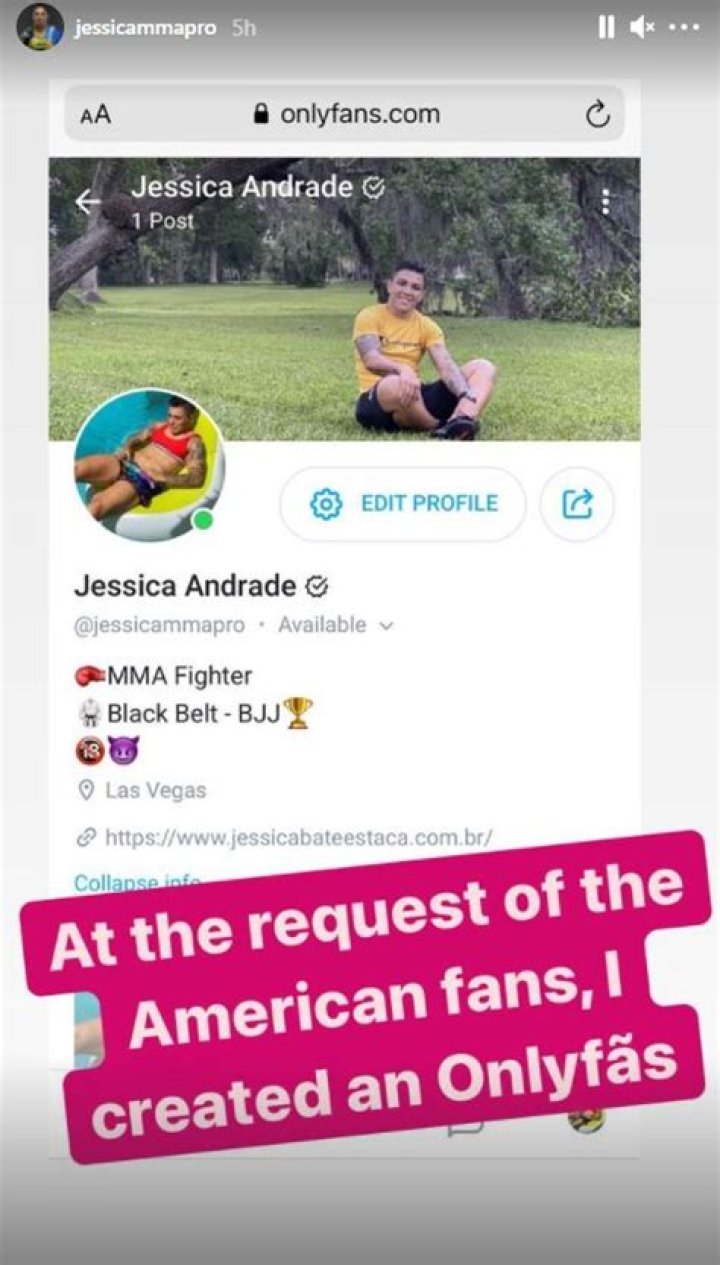Refresh the page with the reload icon
Viewport: 720px width, 1265px height.
click(597, 113)
